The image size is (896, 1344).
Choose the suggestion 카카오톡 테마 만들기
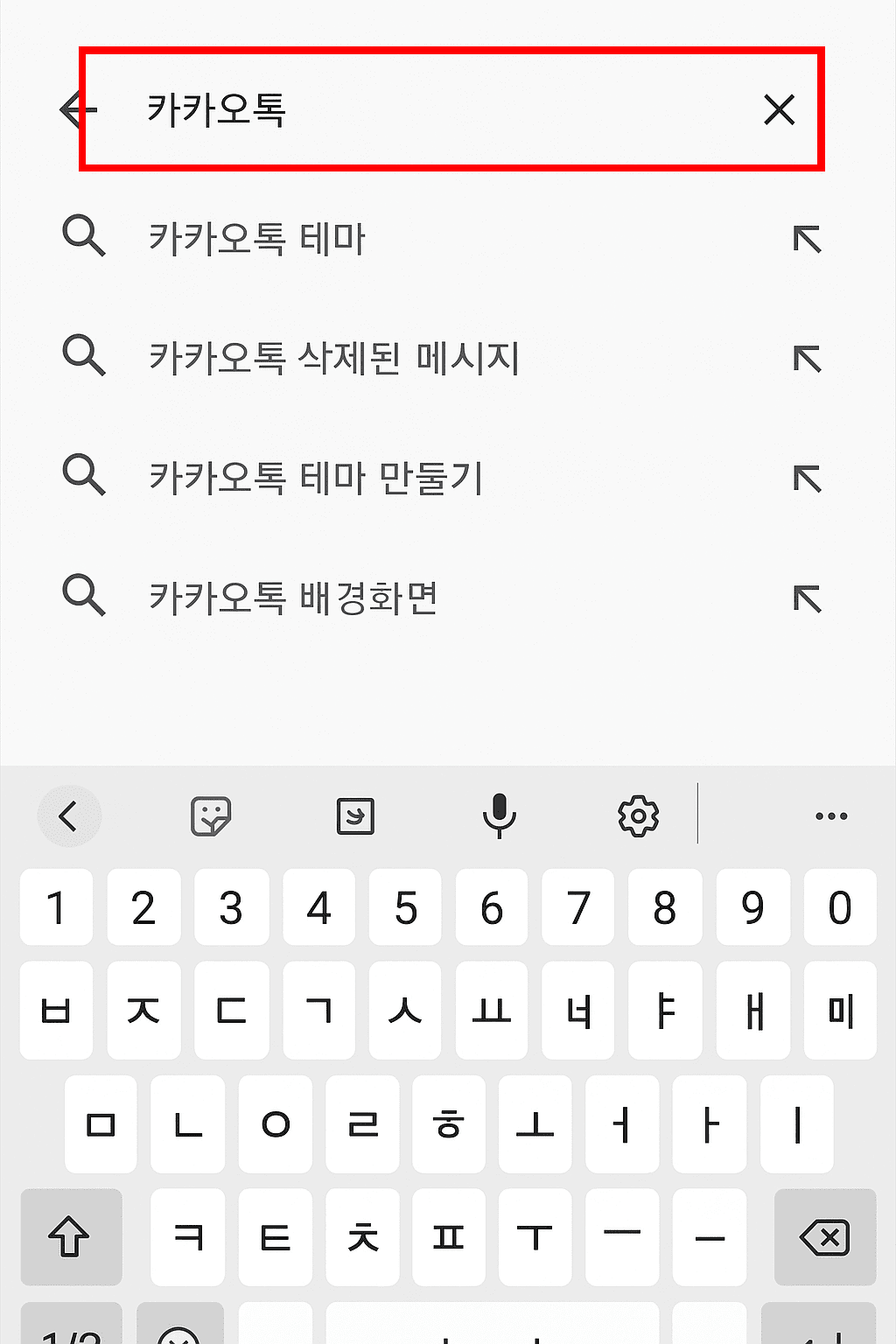[316, 478]
